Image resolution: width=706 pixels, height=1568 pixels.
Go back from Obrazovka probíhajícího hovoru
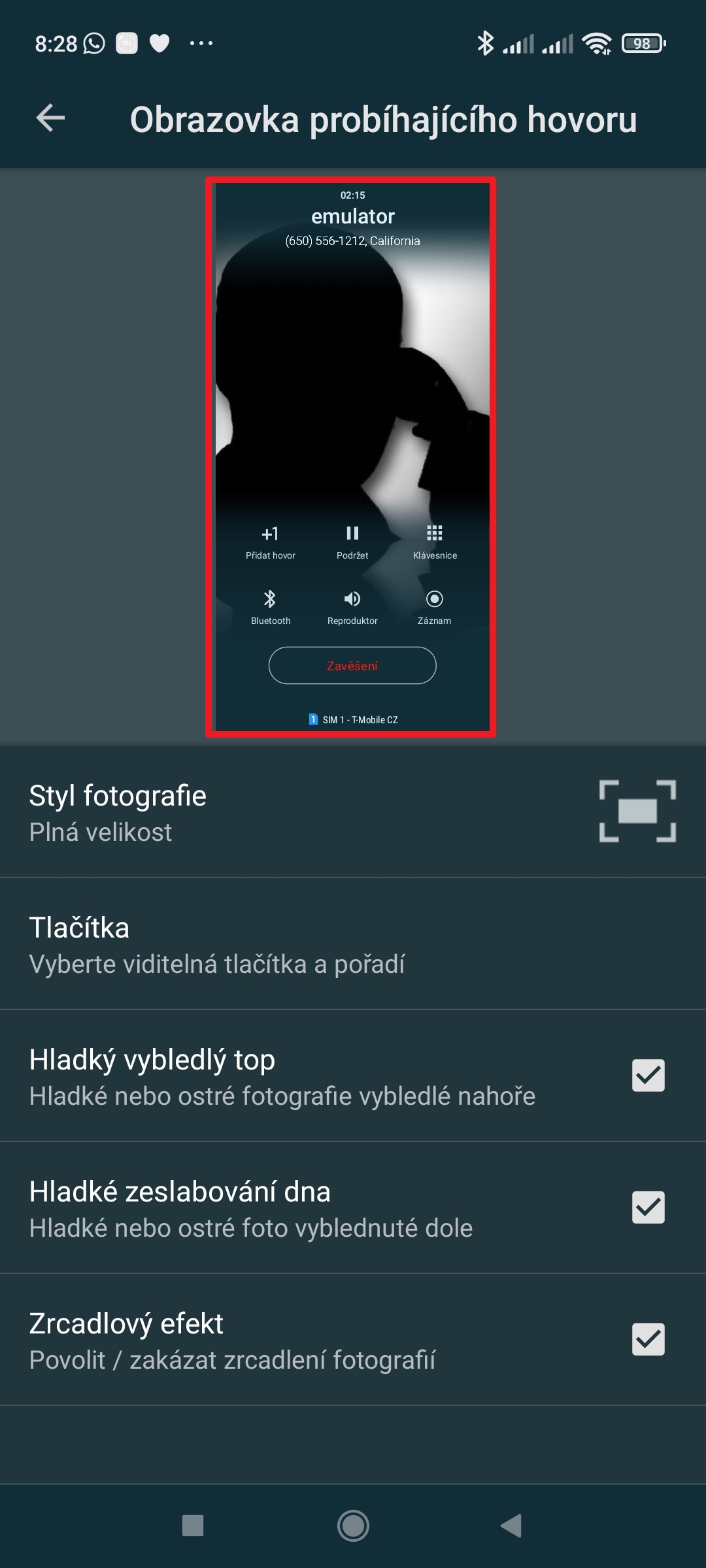[50, 118]
